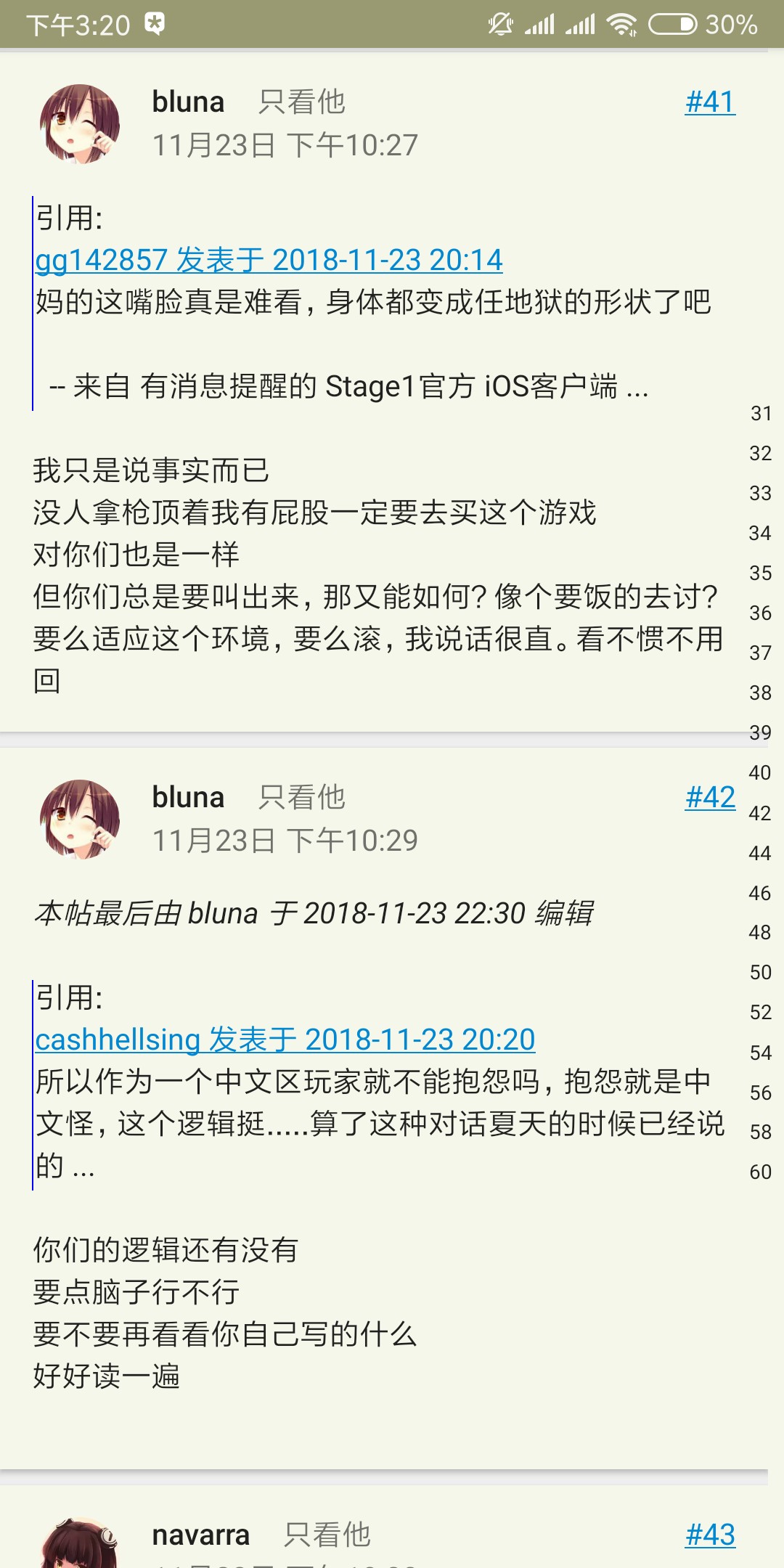The width and height of the screenshot is (784, 1568).
Task: Open bluna's avatar in post #41
Action: pyautogui.click(x=79, y=123)
